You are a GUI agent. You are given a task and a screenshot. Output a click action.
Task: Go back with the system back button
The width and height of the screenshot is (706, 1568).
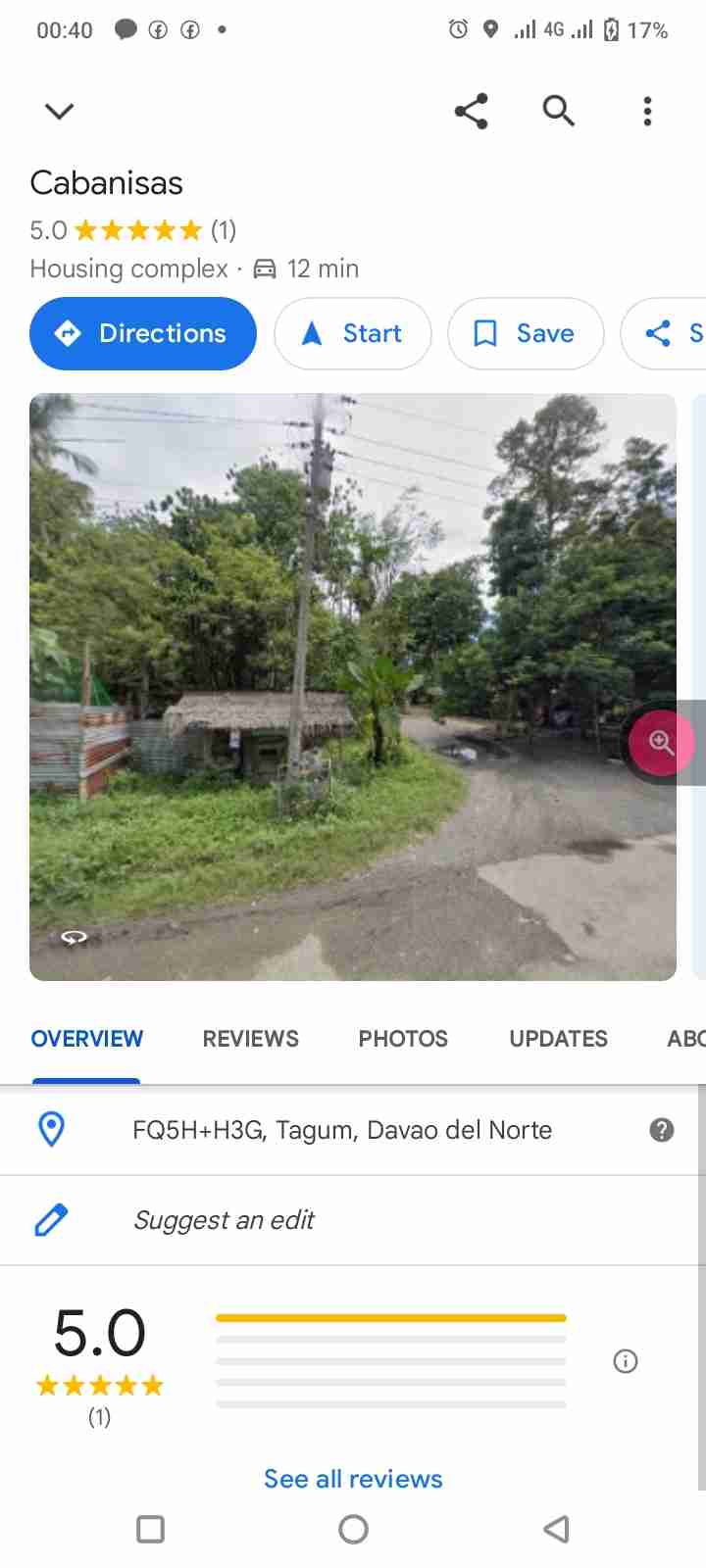tap(556, 1529)
